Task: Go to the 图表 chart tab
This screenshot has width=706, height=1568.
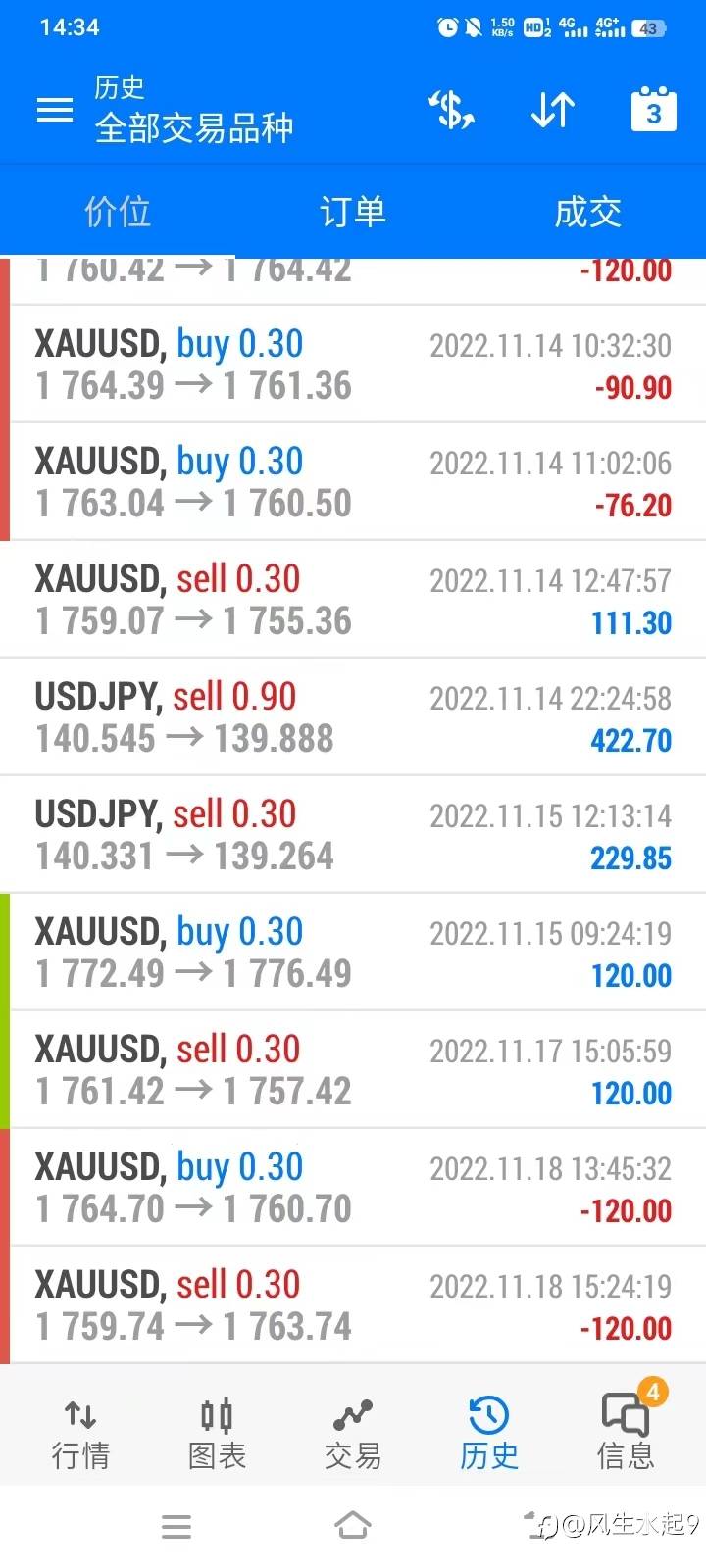Action: 217,1435
